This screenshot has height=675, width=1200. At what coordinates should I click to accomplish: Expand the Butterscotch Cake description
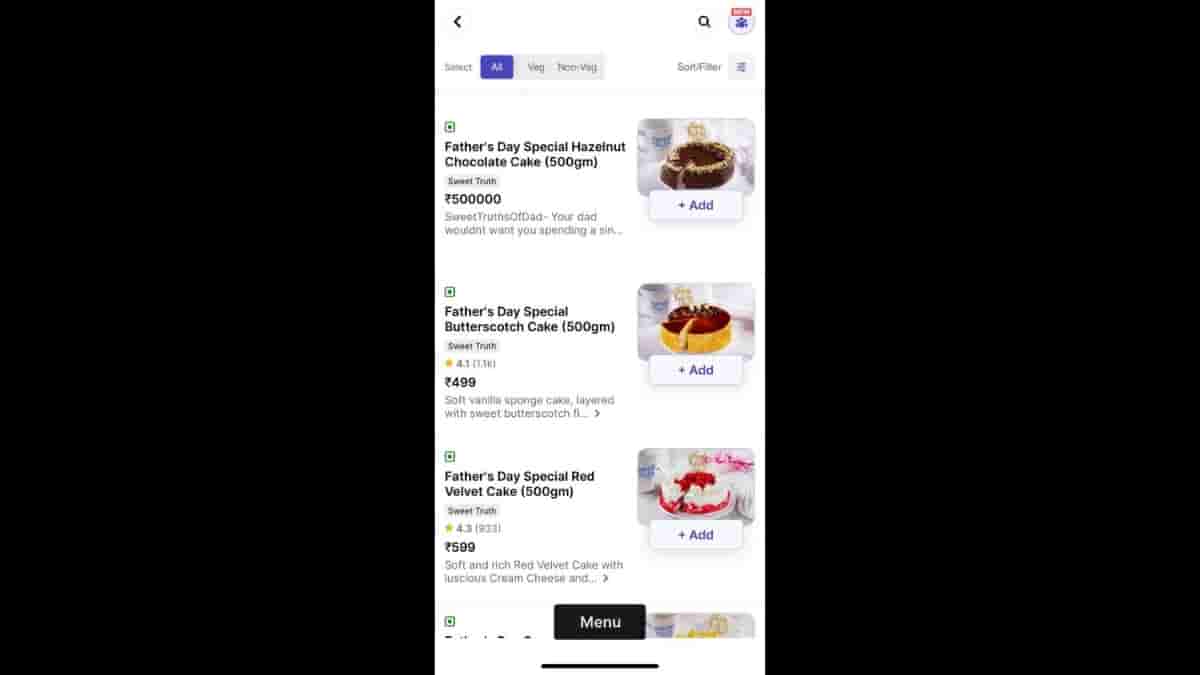597,414
